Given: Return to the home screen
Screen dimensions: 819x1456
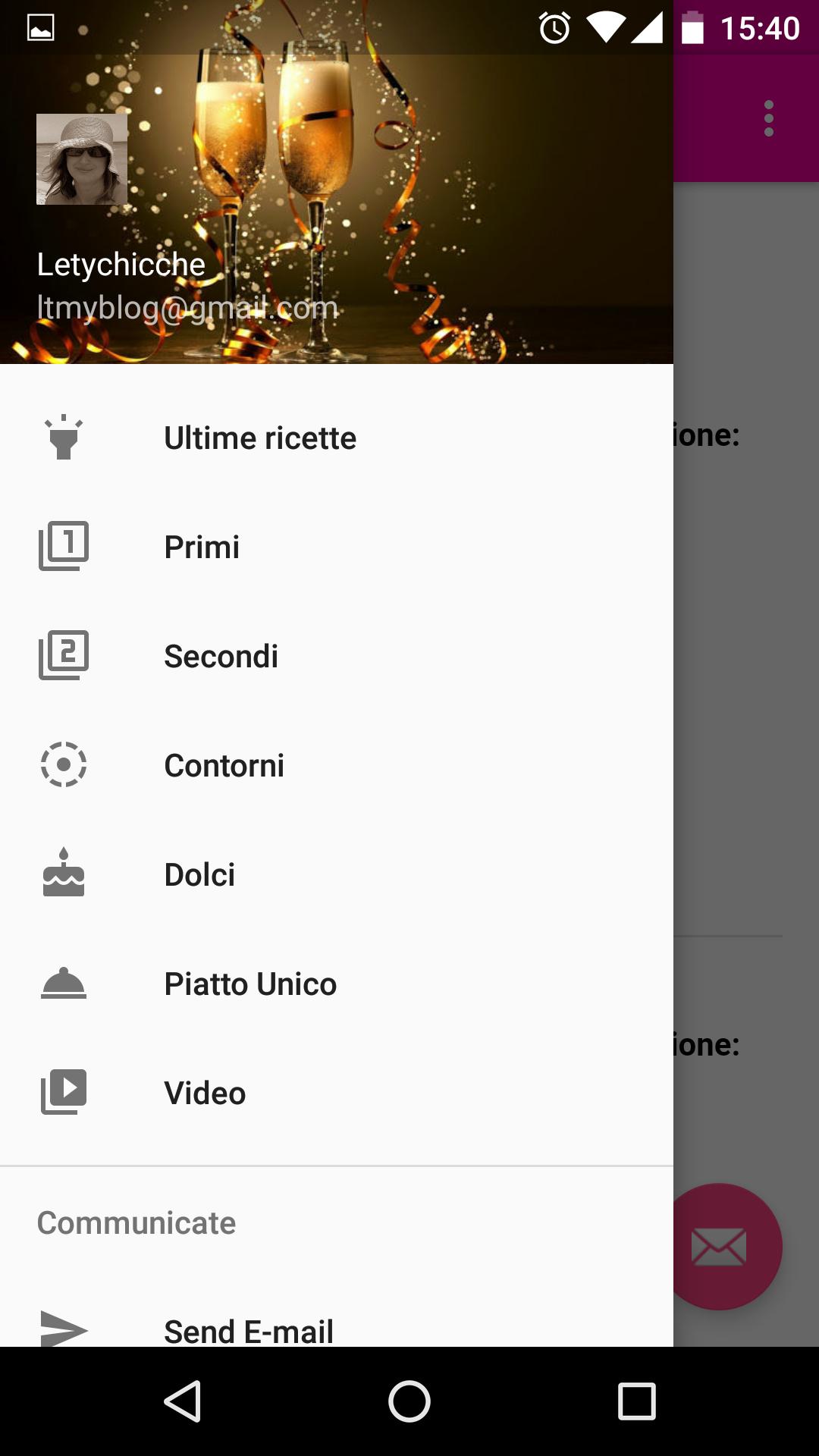Looking at the screenshot, I should [x=409, y=1401].
